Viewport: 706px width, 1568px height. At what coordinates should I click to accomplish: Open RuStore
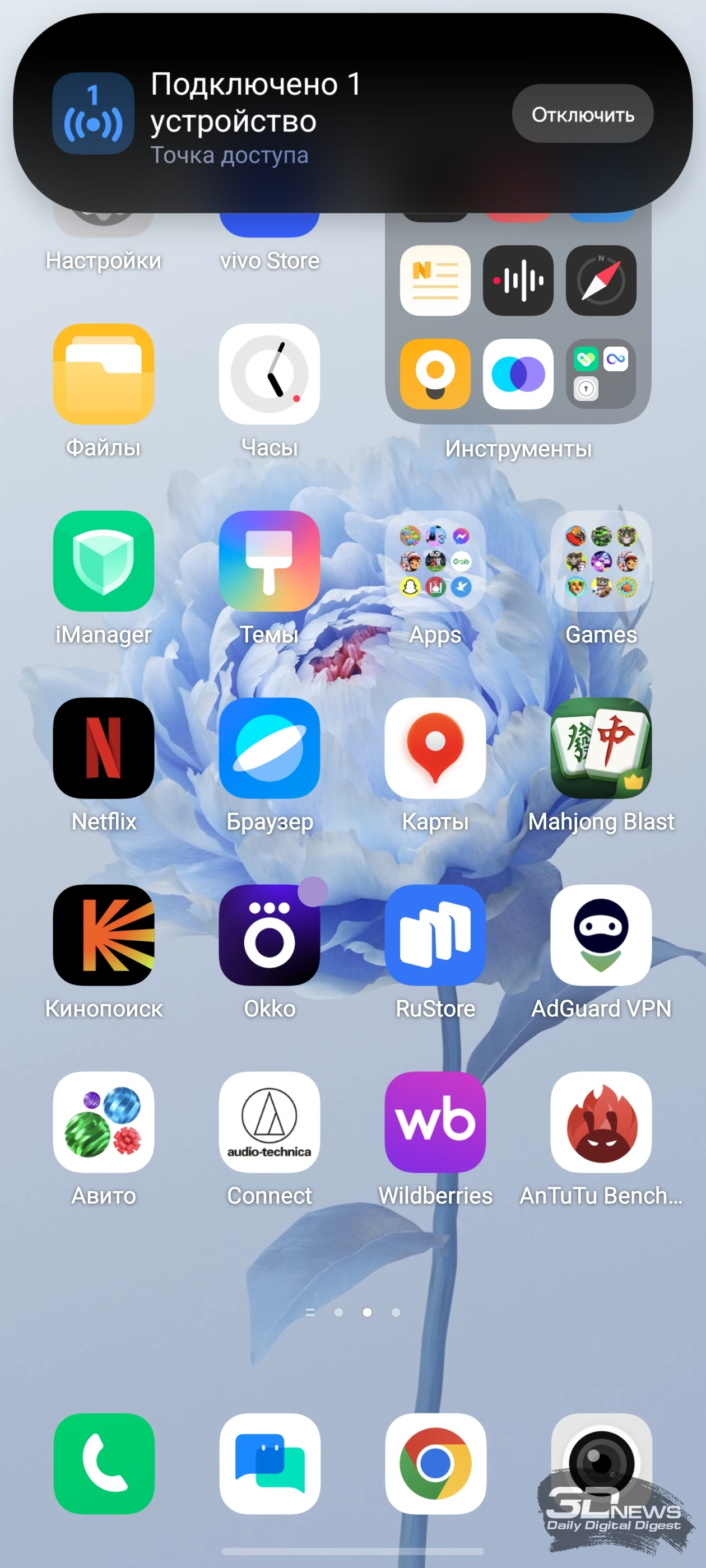435,934
